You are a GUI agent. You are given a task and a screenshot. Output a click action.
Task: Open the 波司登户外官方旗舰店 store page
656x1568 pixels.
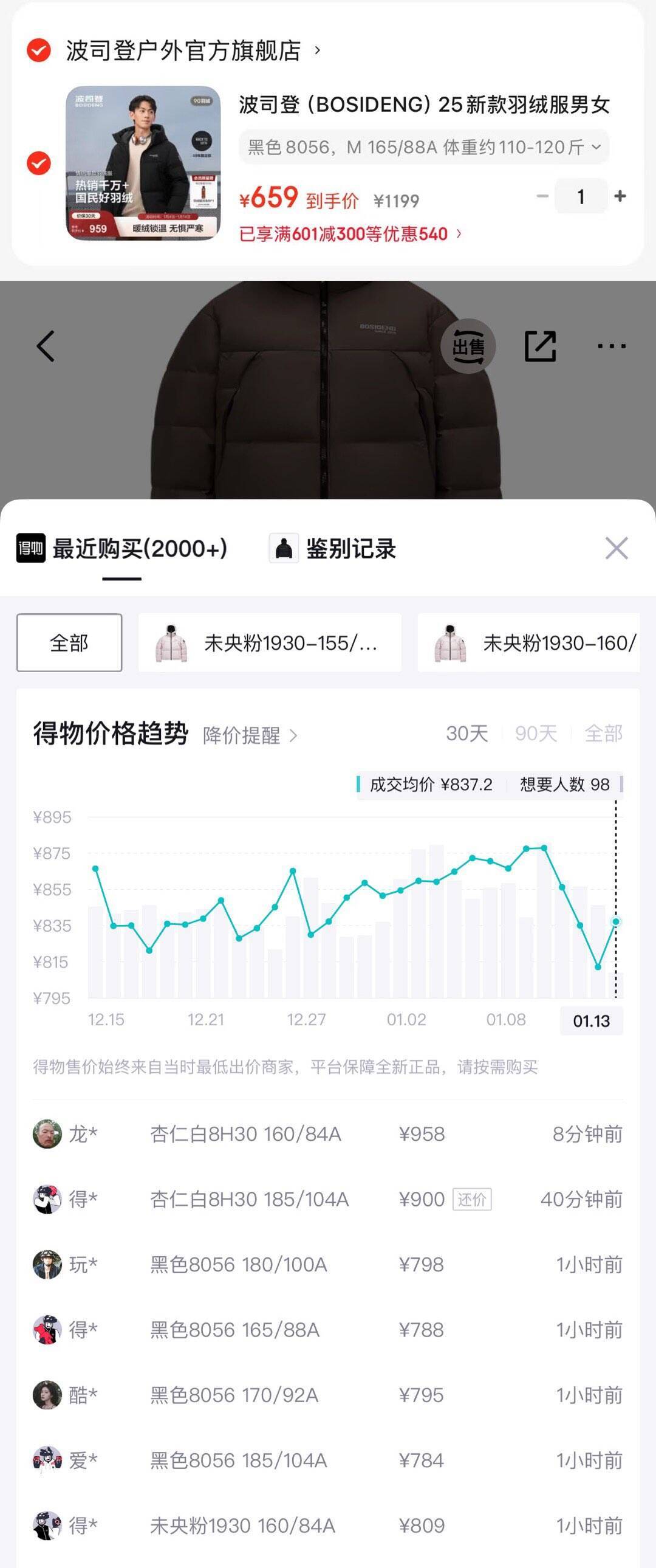pos(184,50)
